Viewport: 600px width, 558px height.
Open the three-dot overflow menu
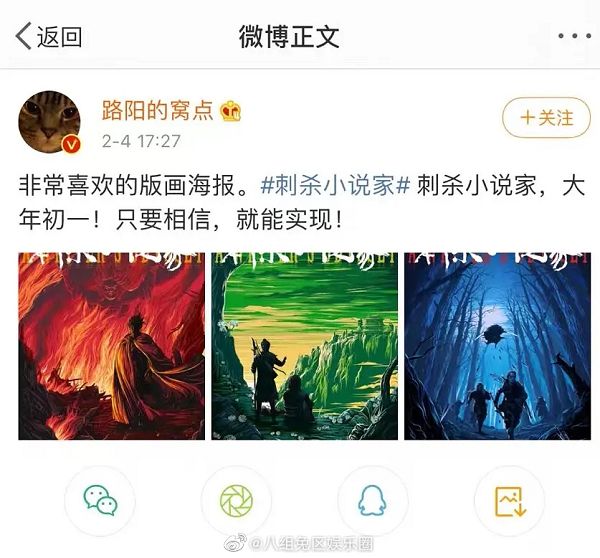point(573,37)
